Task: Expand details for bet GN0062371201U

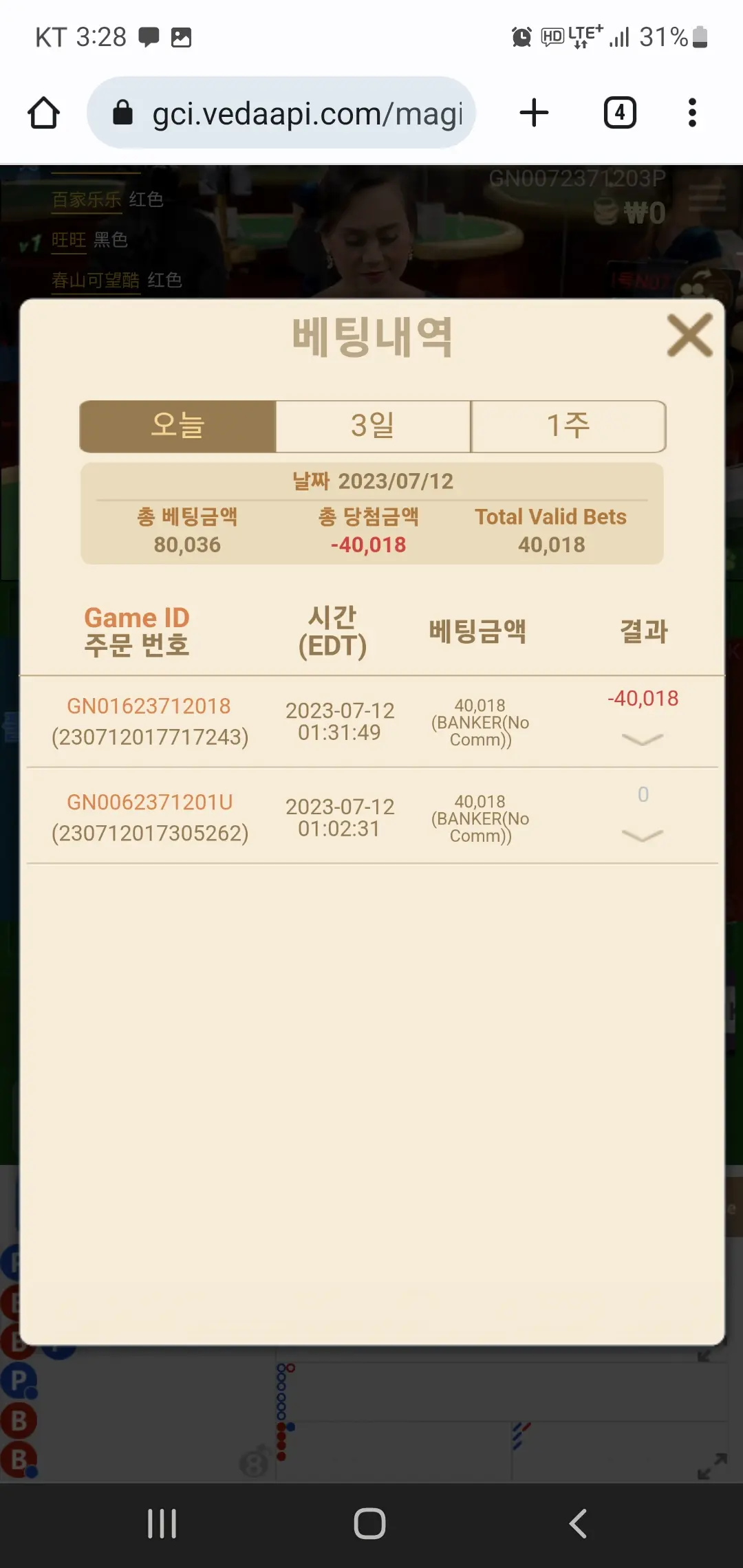Action: pyautogui.click(x=642, y=836)
